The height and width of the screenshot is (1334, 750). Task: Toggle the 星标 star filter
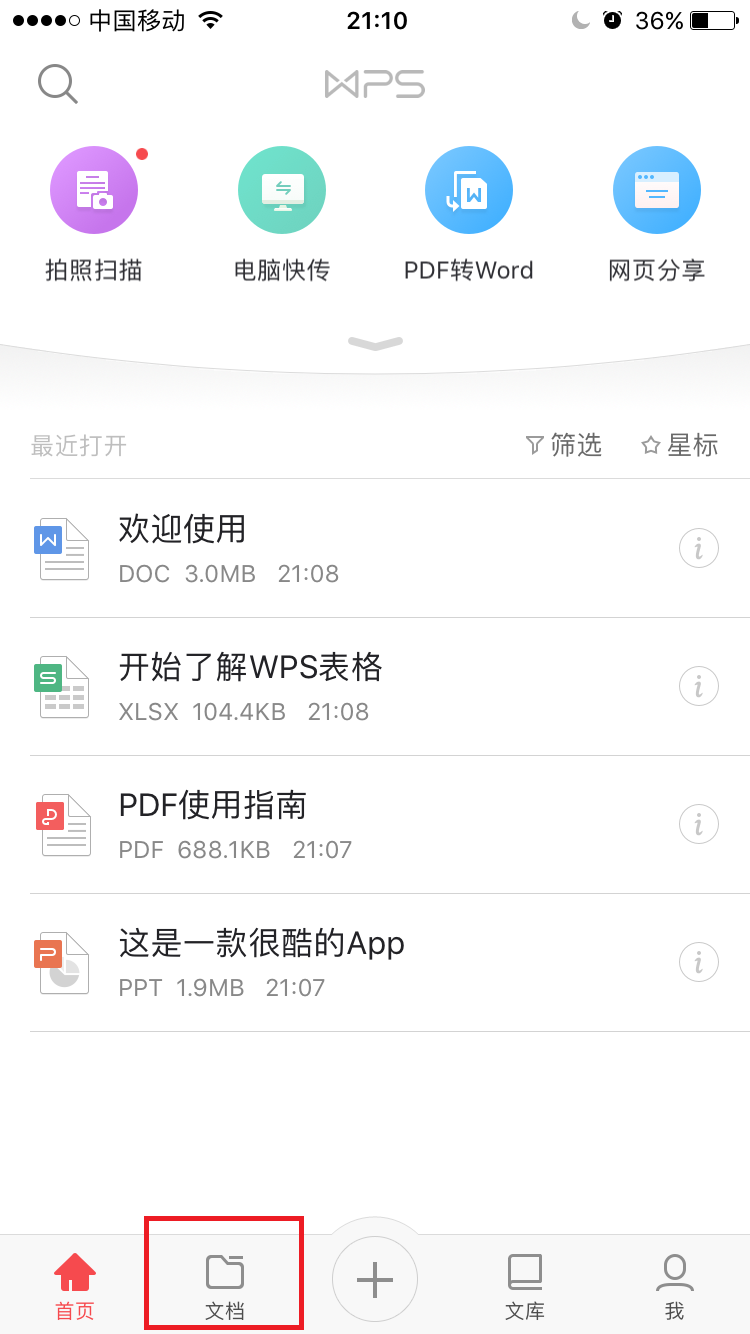679,446
